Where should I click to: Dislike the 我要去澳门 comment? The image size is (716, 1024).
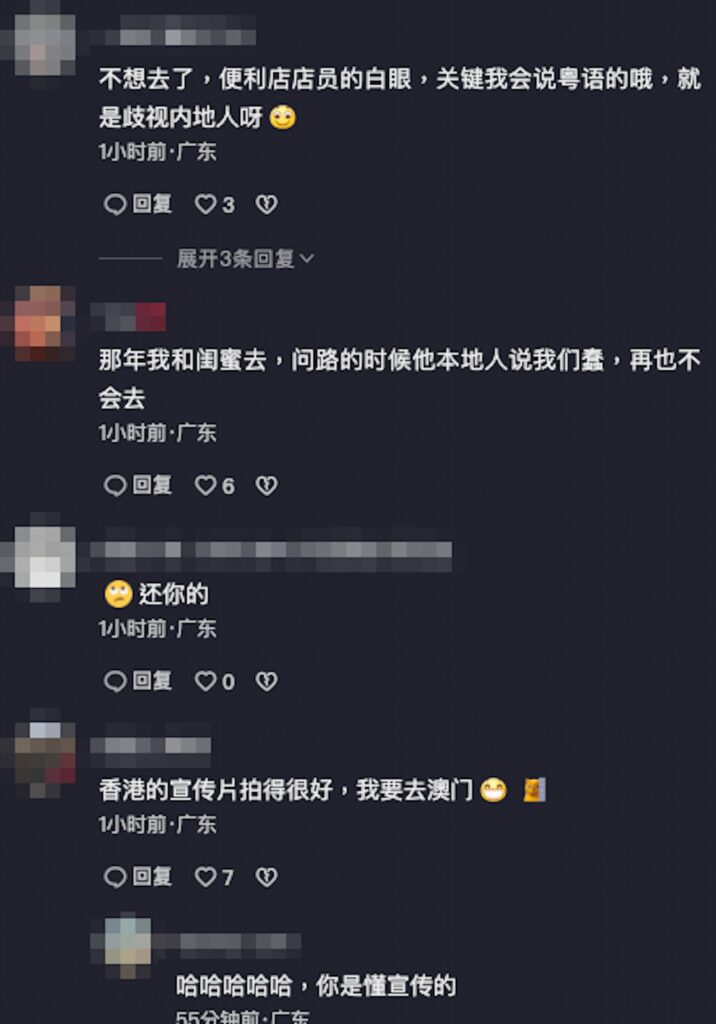(266, 878)
